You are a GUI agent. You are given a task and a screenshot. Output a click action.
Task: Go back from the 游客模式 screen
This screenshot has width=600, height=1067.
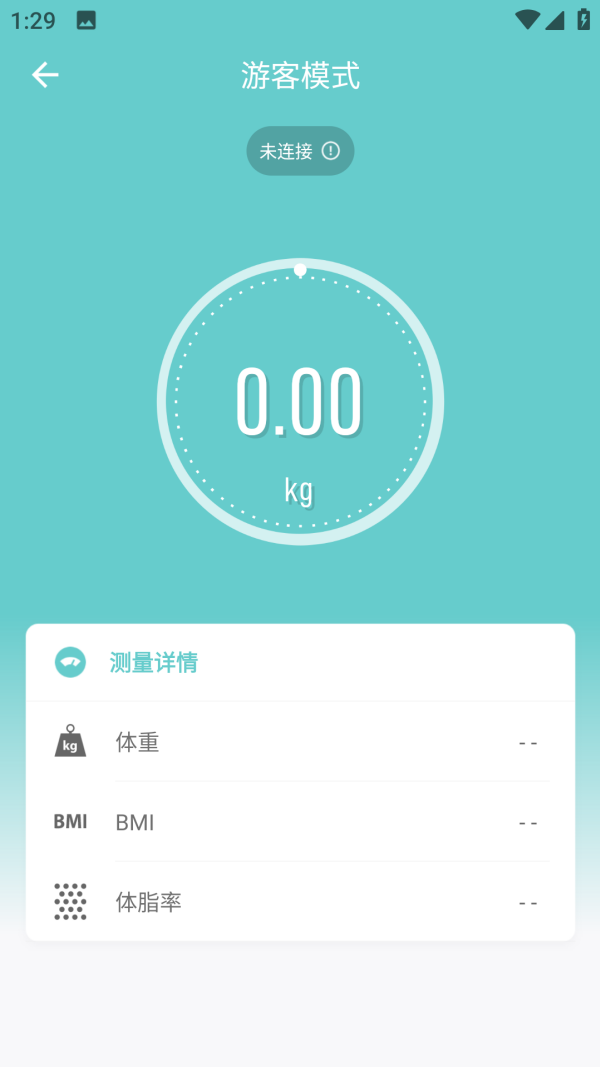[x=45, y=75]
